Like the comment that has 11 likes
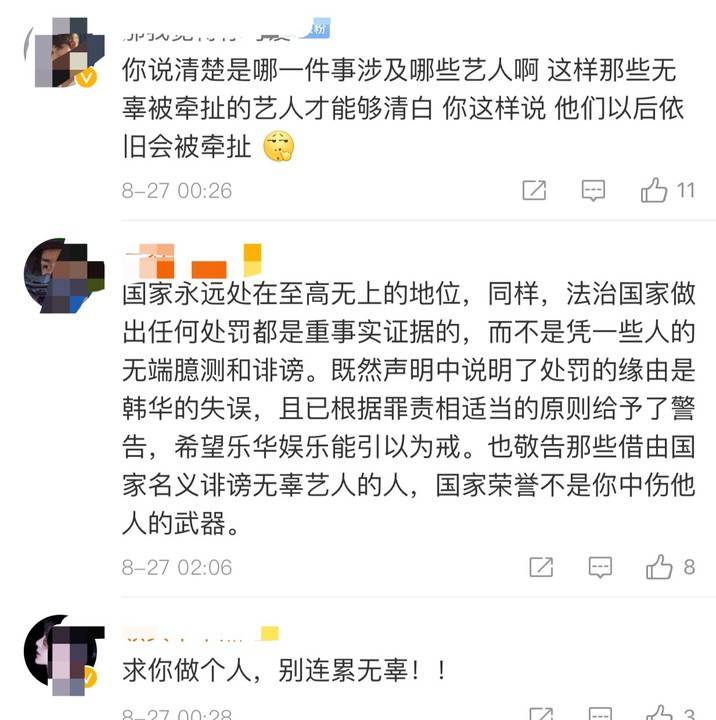 coord(655,190)
